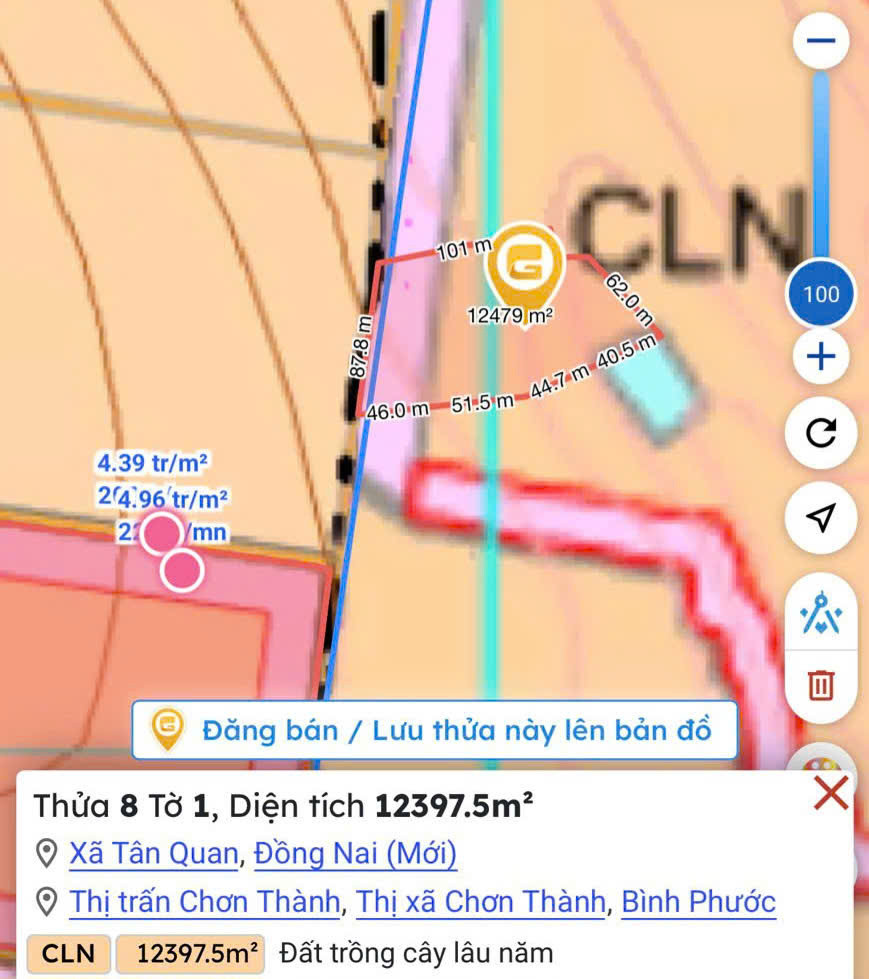
Task: Open the Đồng Nai (Mới) link
Action: [355, 854]
